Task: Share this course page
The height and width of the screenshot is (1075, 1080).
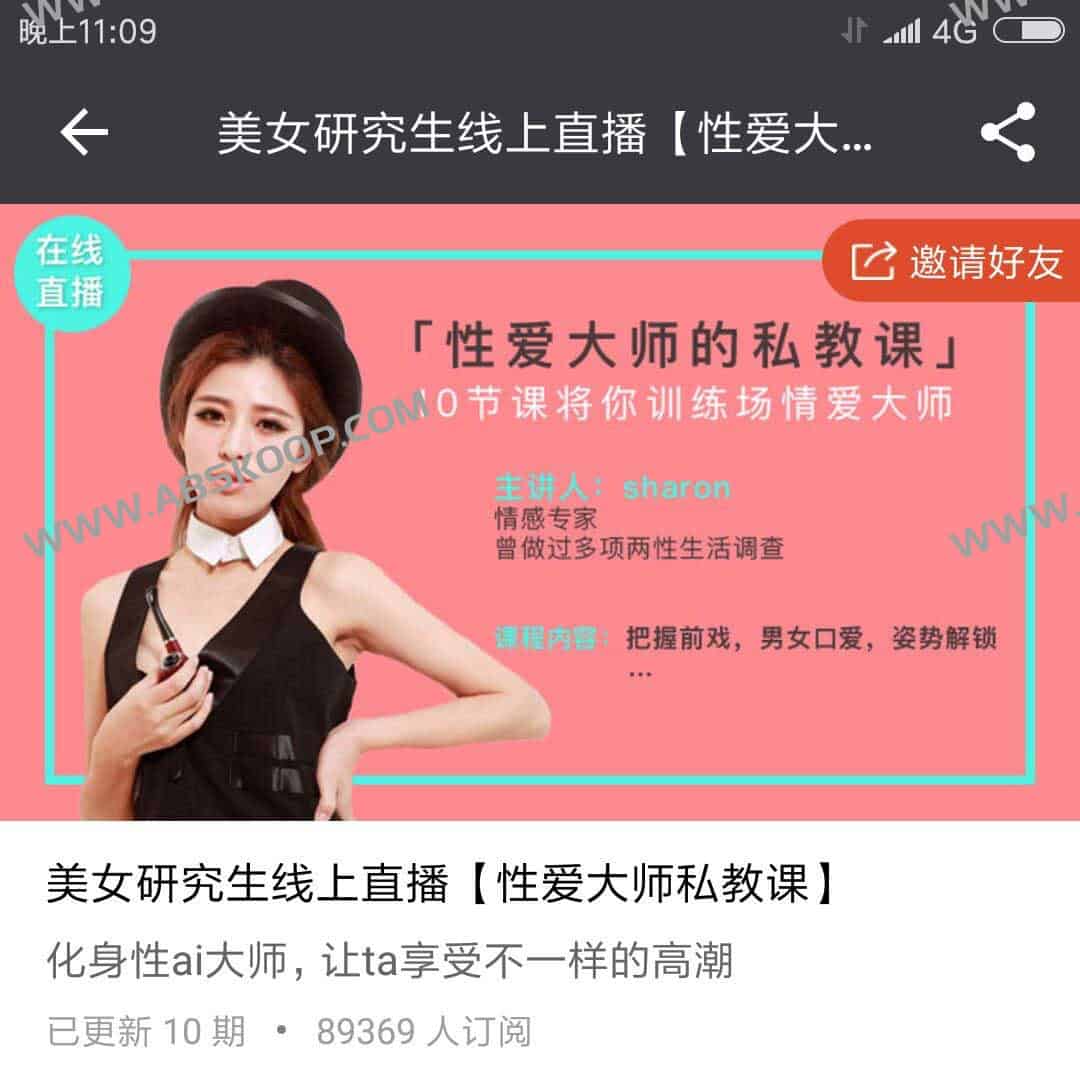Action: (1007, 132)
